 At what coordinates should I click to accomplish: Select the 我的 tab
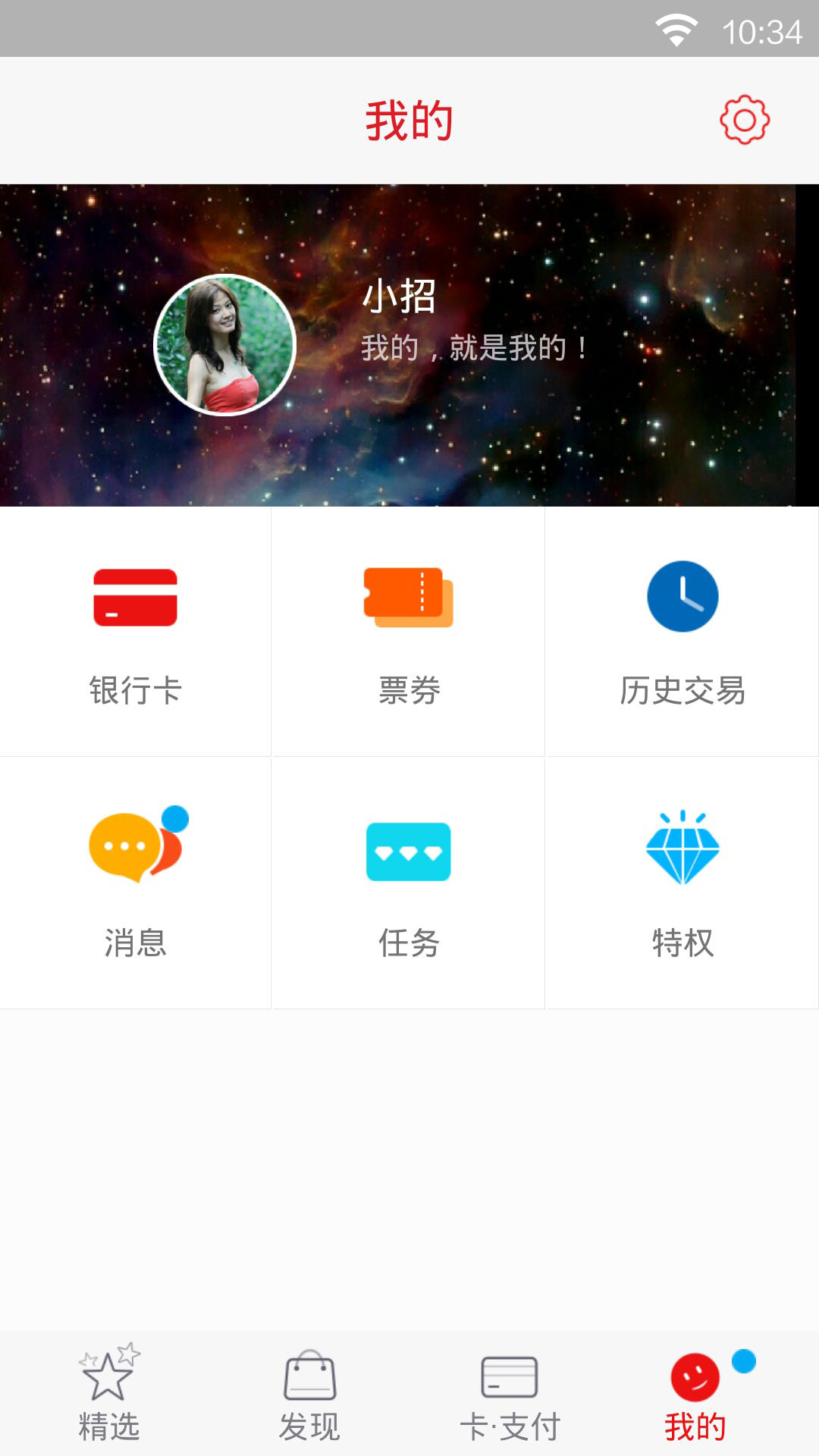pos(695,1394)
